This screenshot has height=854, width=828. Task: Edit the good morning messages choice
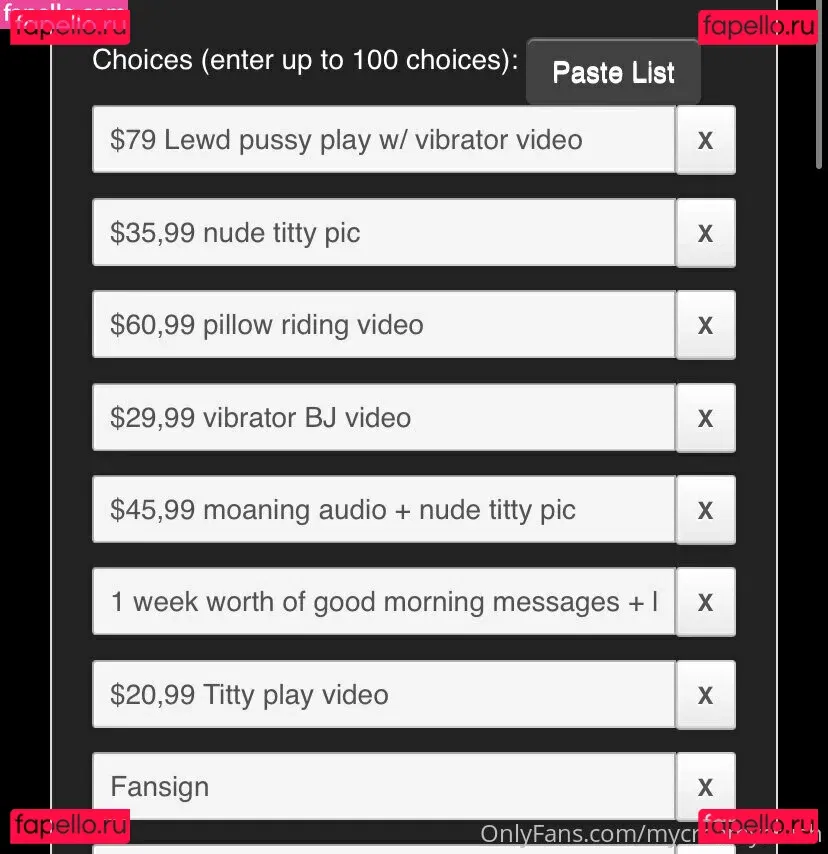384,602
